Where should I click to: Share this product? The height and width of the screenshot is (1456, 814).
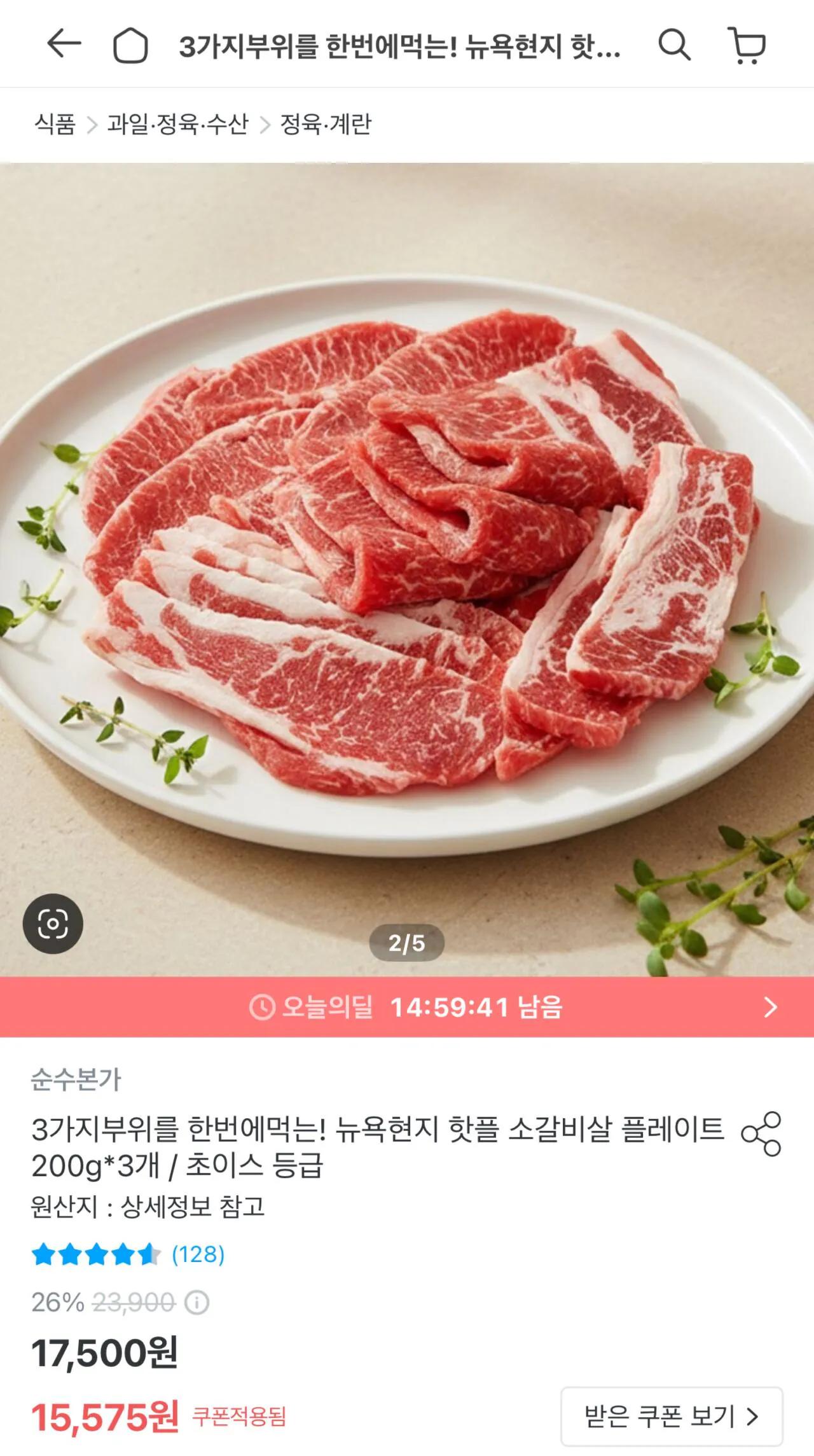761,1134
